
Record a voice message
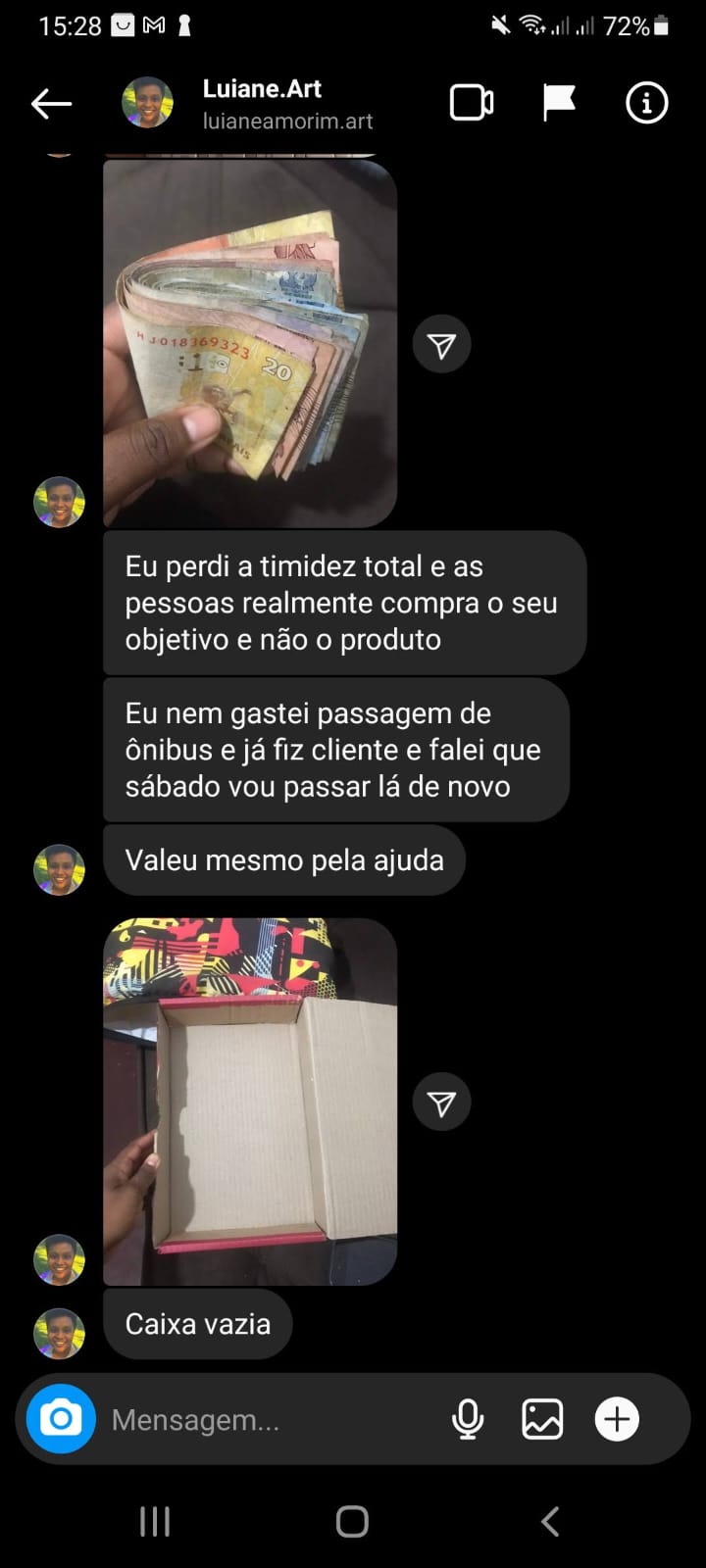pos(468,1419)
